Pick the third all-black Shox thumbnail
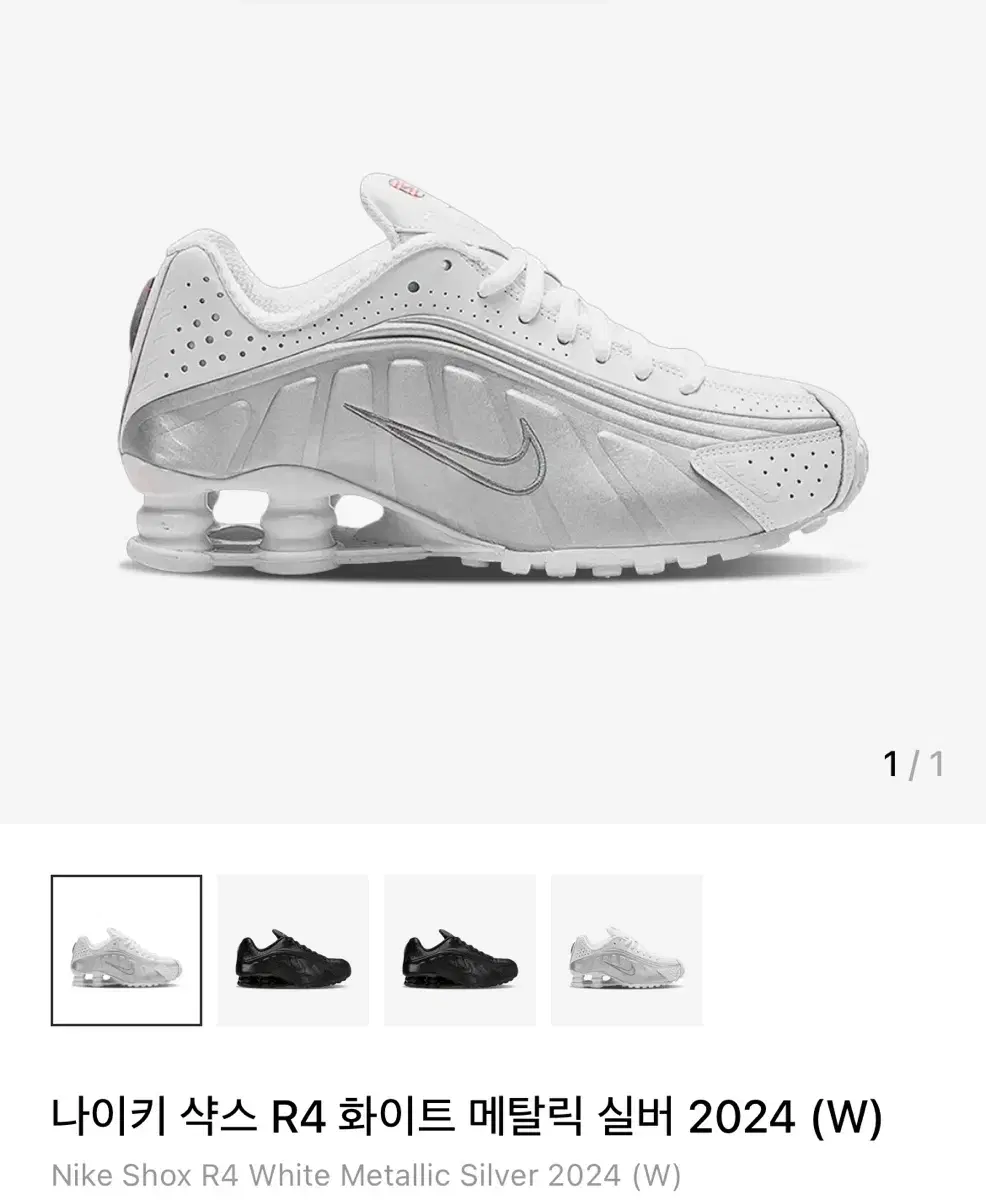 tap(460, 948)
